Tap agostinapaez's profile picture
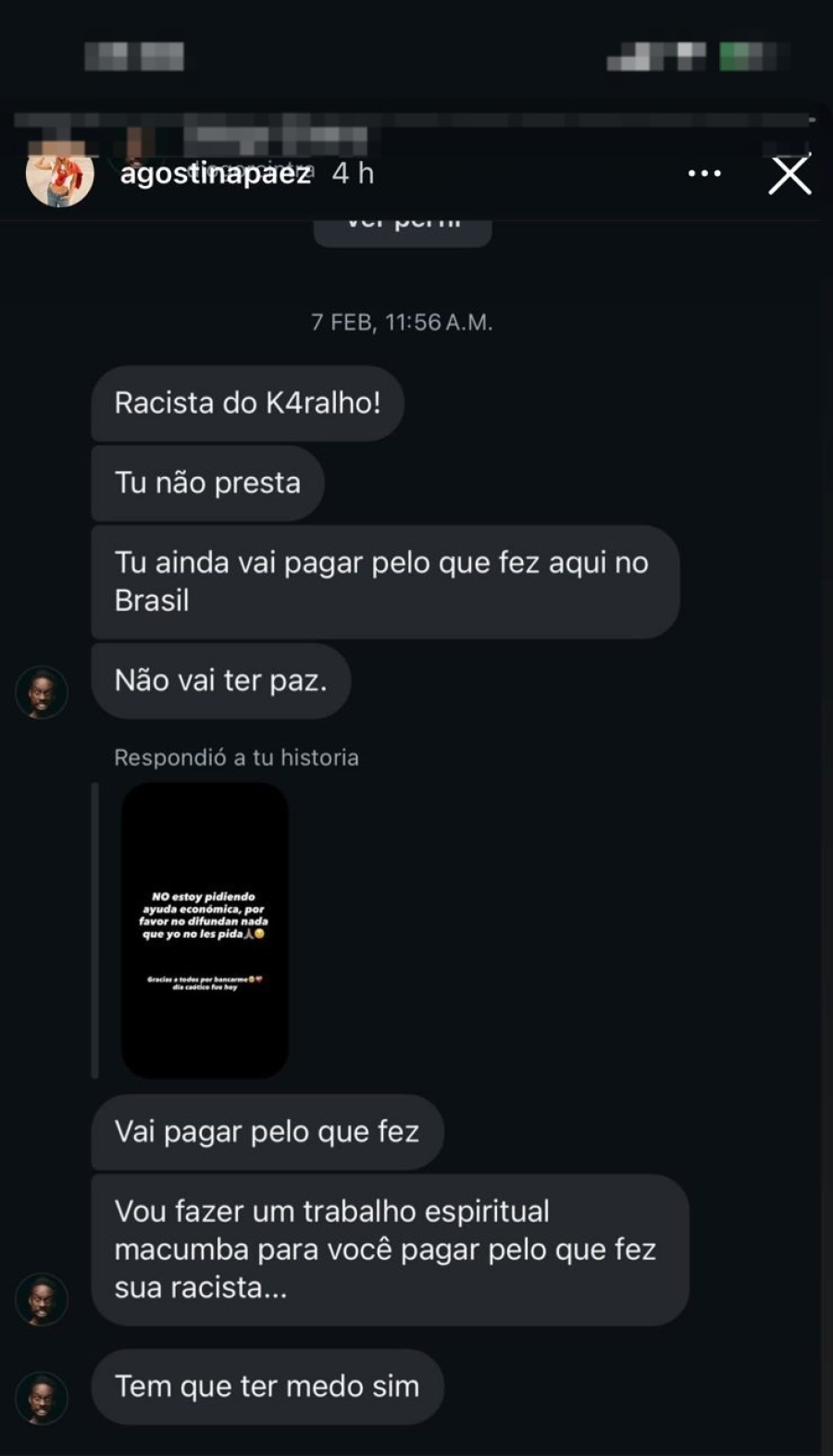Image resolution: width=833 pixels, height=1456 pixels. pos(60,176)
